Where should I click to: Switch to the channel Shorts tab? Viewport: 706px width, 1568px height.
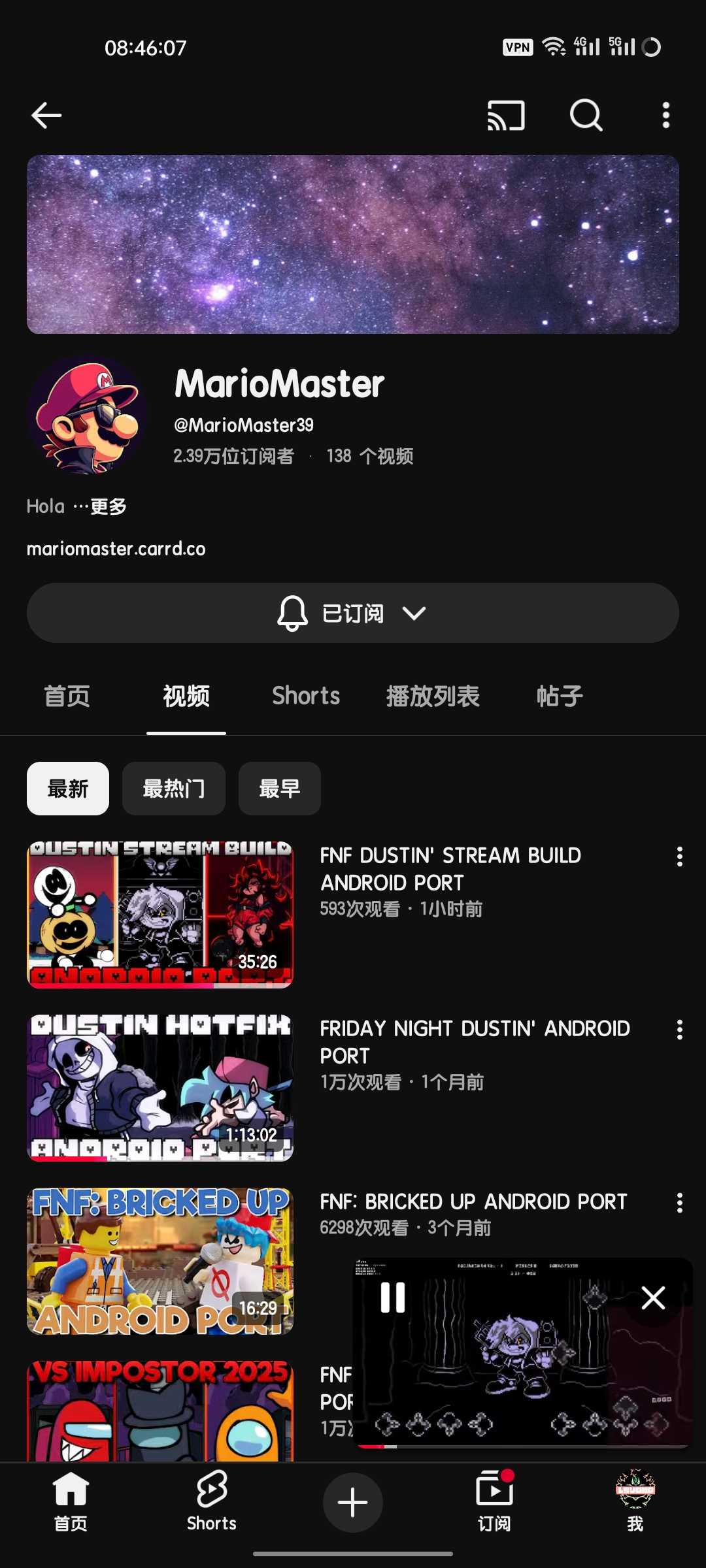(306, 696)
